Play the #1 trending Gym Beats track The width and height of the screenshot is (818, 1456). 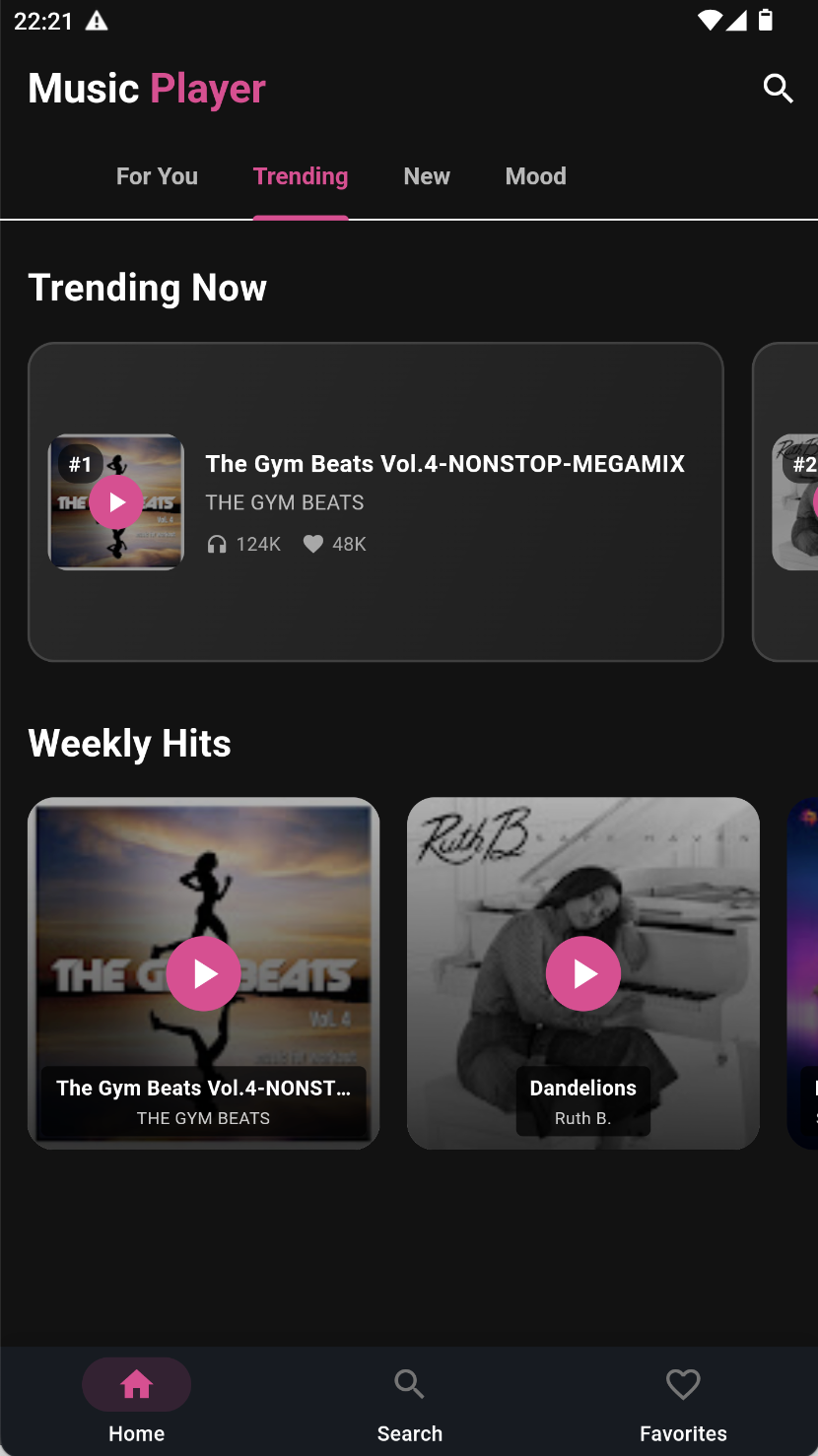tap(116, 502)
